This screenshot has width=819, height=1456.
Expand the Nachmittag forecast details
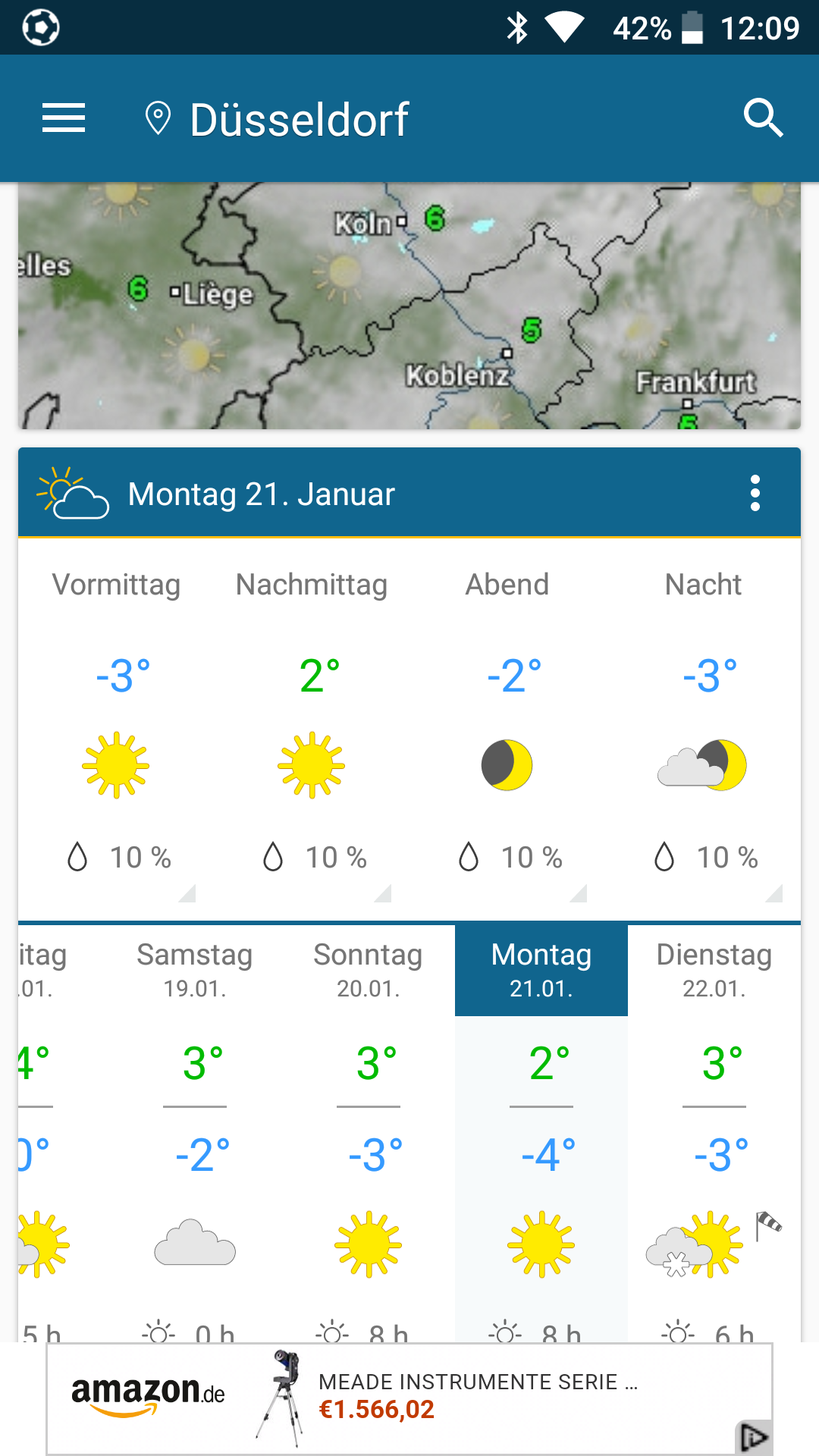[x=312, y=728]
